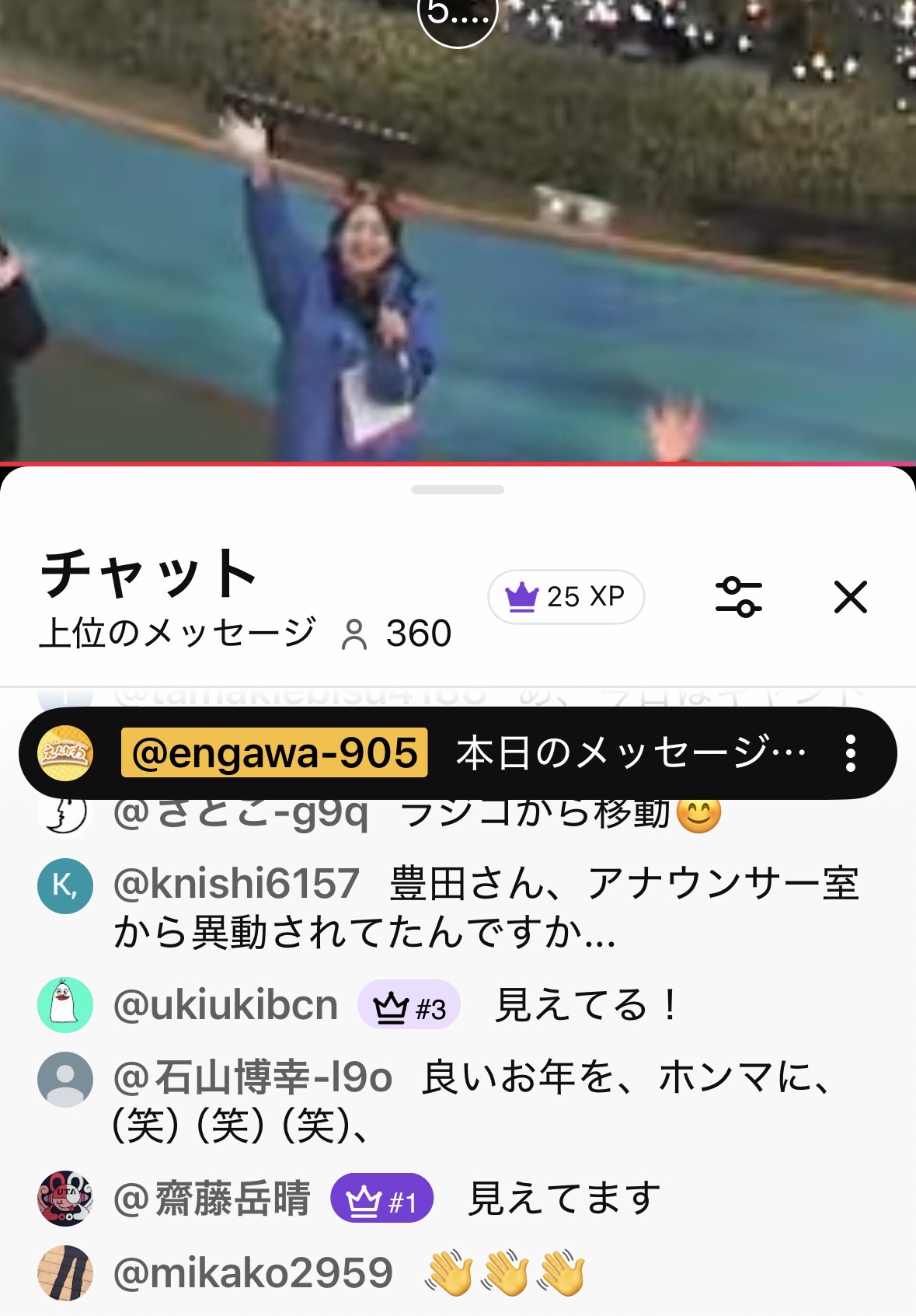This screenshot has width=916, height=1316.
Task: Open message from @石山博幸-l9o
Action: tap(474, 1100)
